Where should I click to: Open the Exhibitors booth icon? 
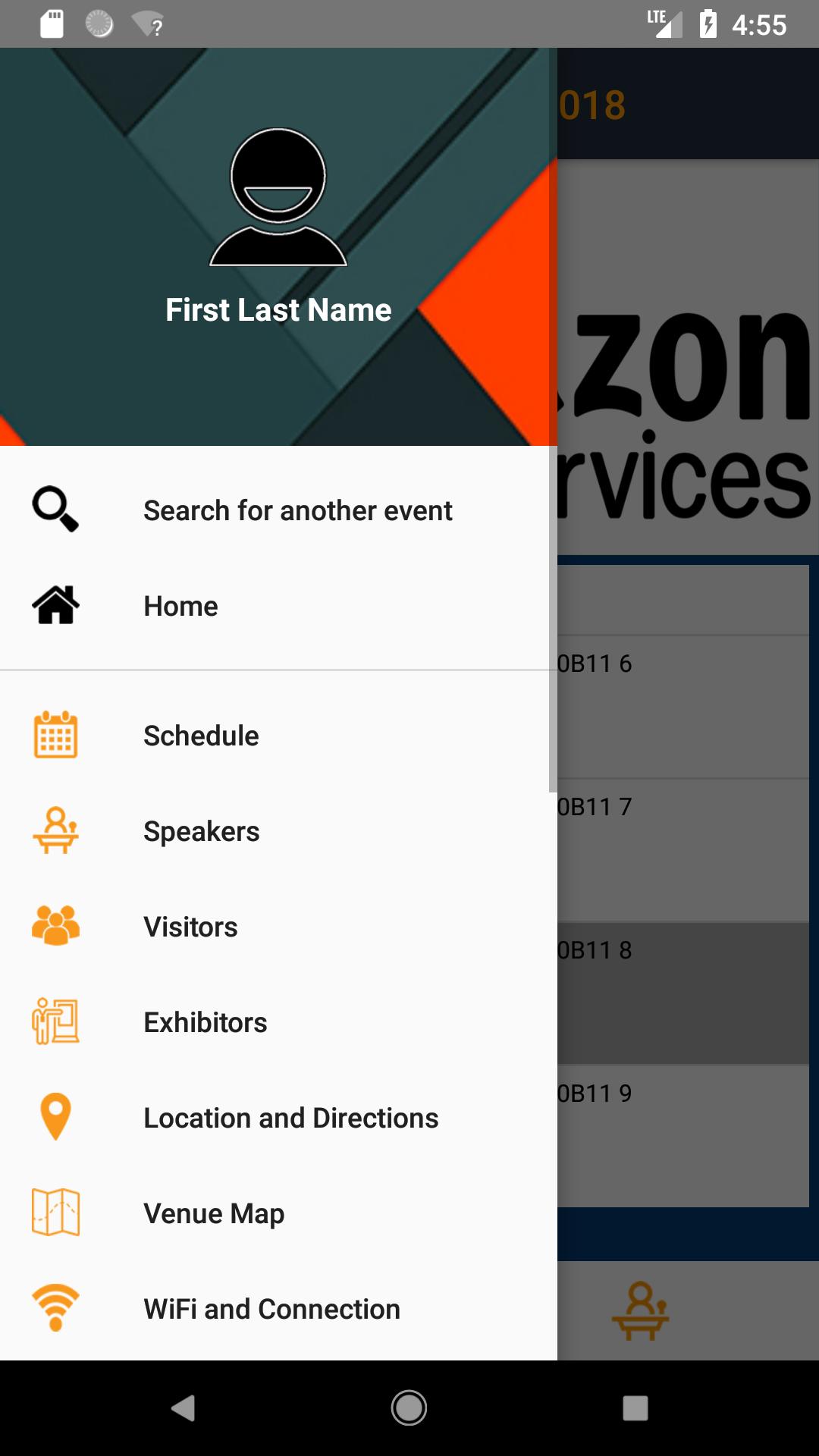tap(55, 1021)
